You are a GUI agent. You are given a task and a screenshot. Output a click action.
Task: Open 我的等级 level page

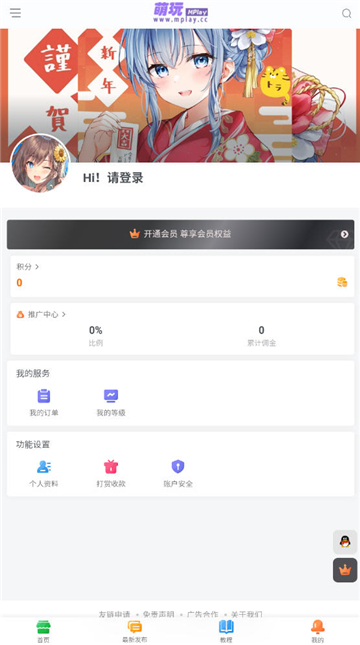[x=111, y=403]
